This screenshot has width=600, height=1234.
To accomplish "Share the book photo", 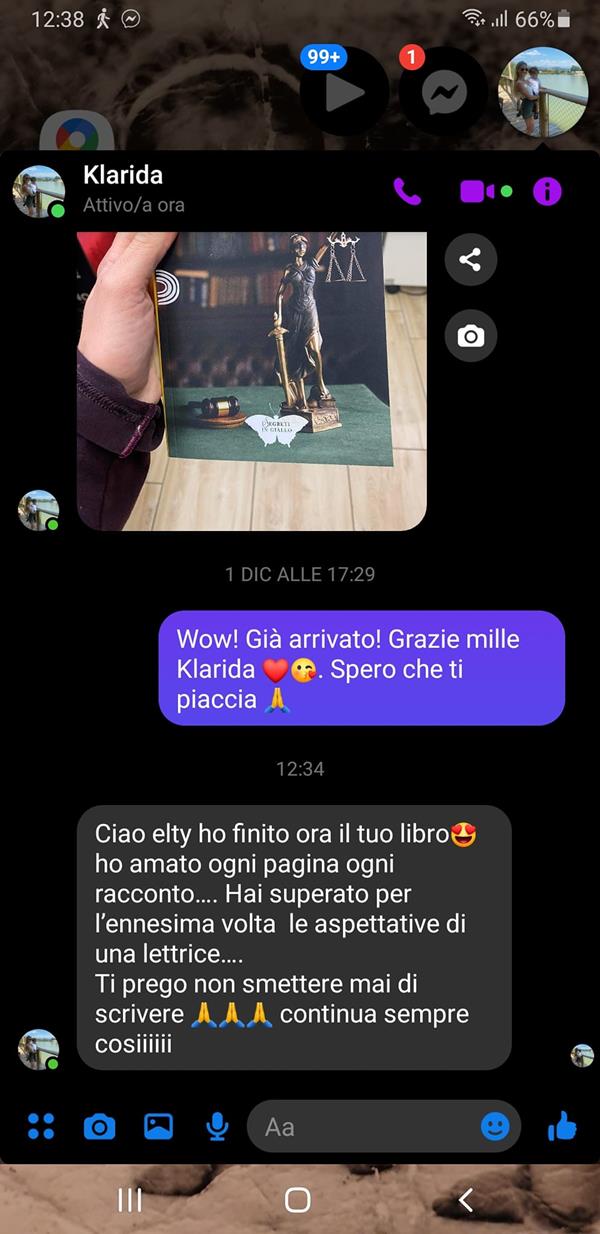I will (470, 260).
